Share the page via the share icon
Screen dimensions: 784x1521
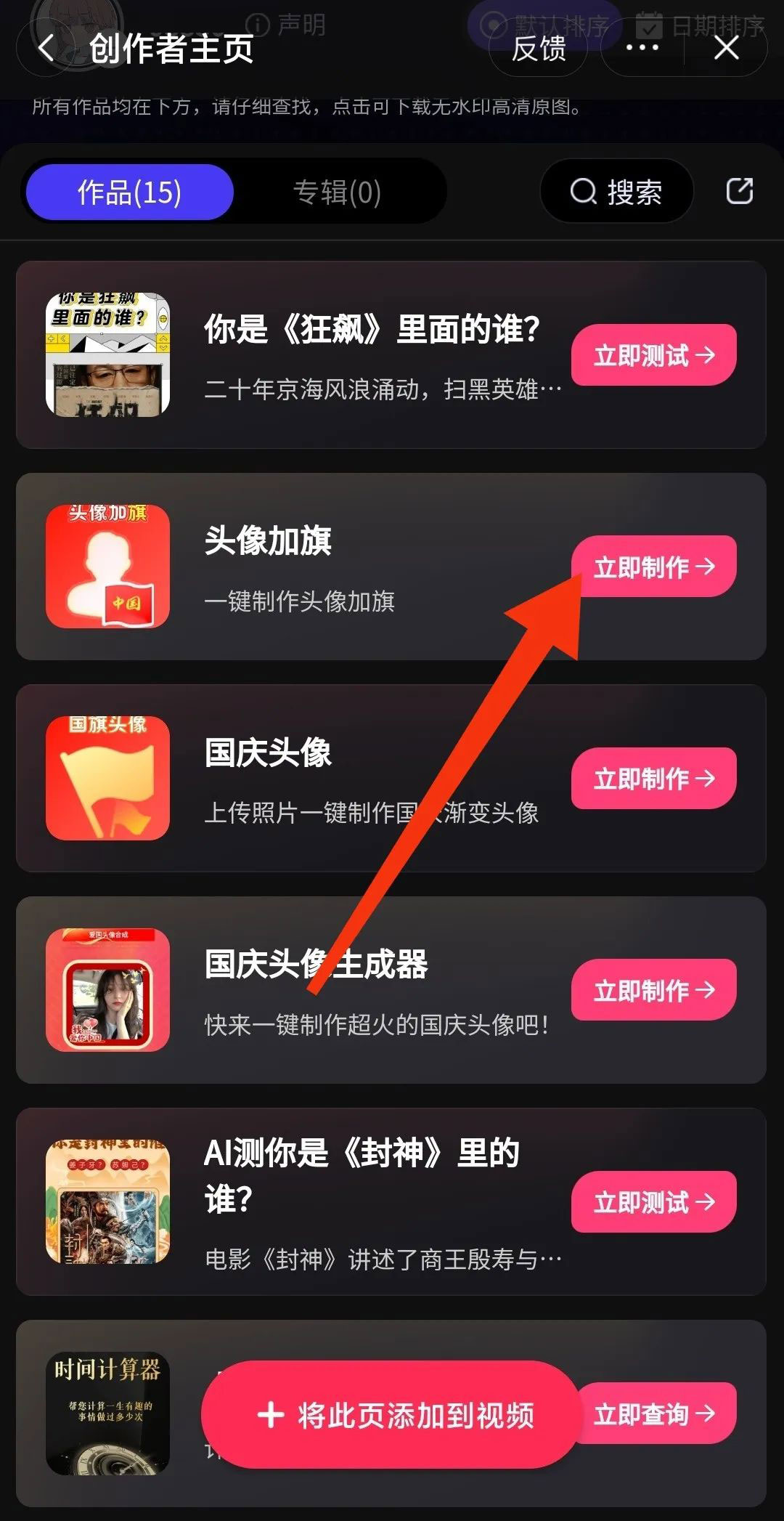(740, 192)
